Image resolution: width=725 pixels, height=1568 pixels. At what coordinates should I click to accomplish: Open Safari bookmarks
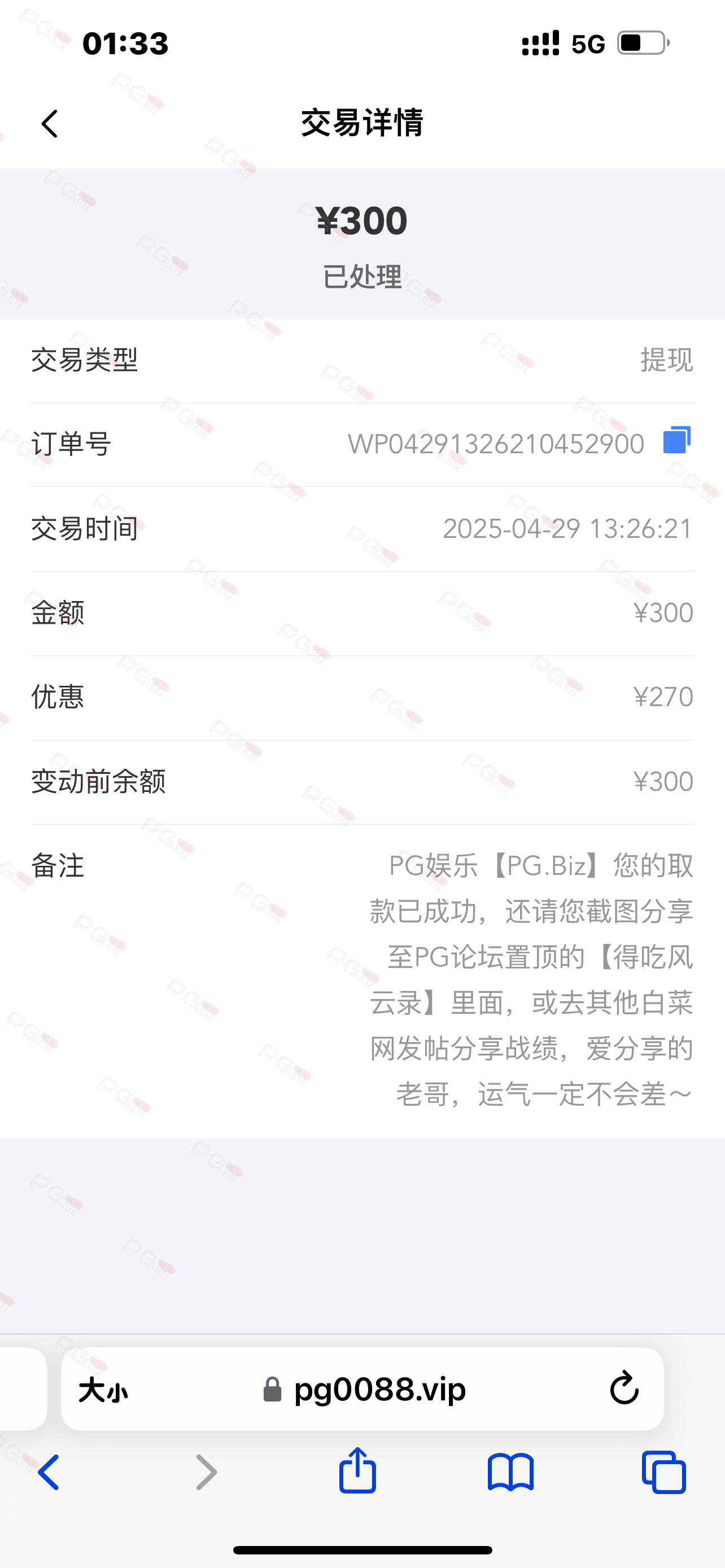coord(510,1473)
